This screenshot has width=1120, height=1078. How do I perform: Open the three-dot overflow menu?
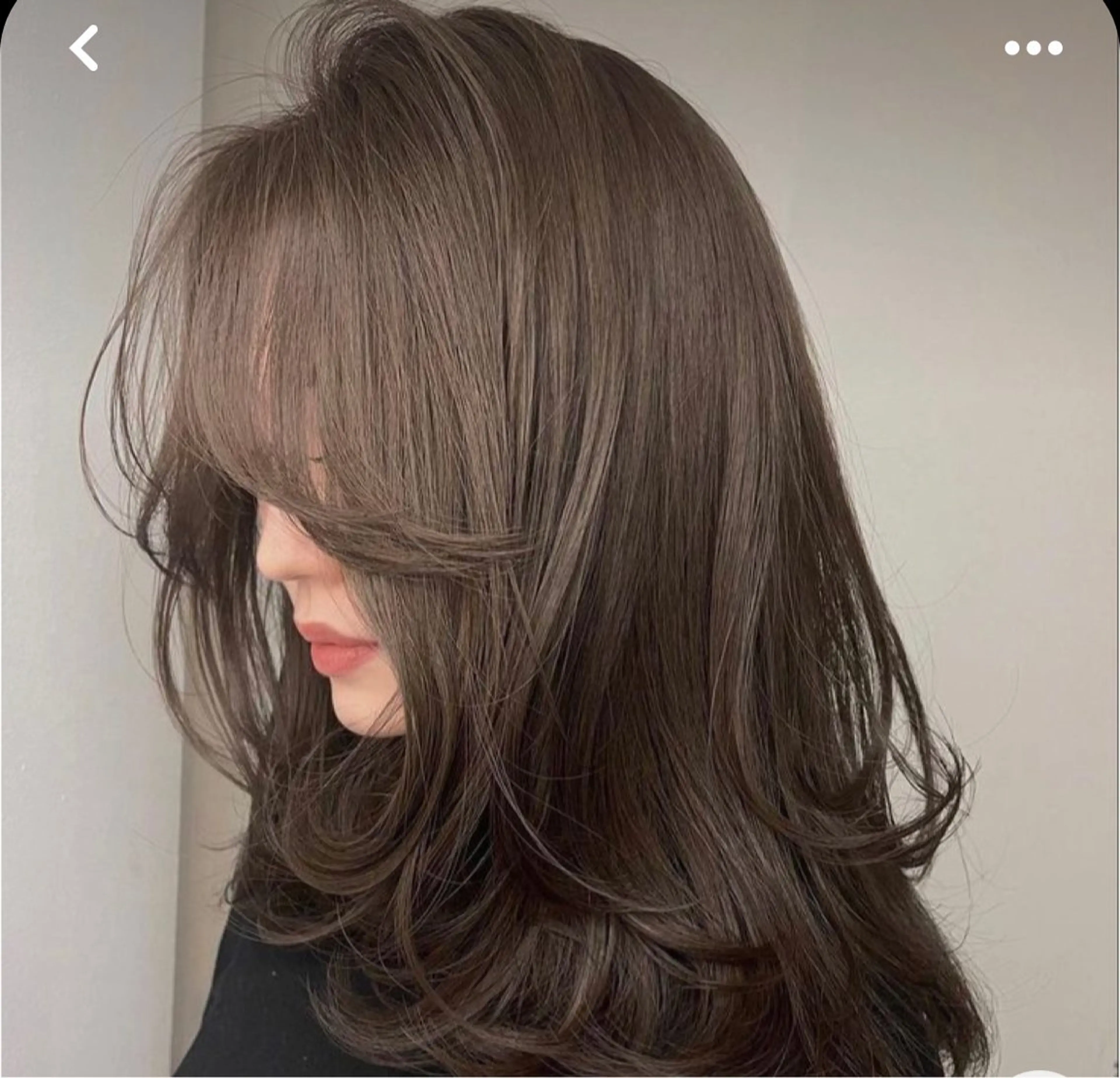pos(1033,48)
